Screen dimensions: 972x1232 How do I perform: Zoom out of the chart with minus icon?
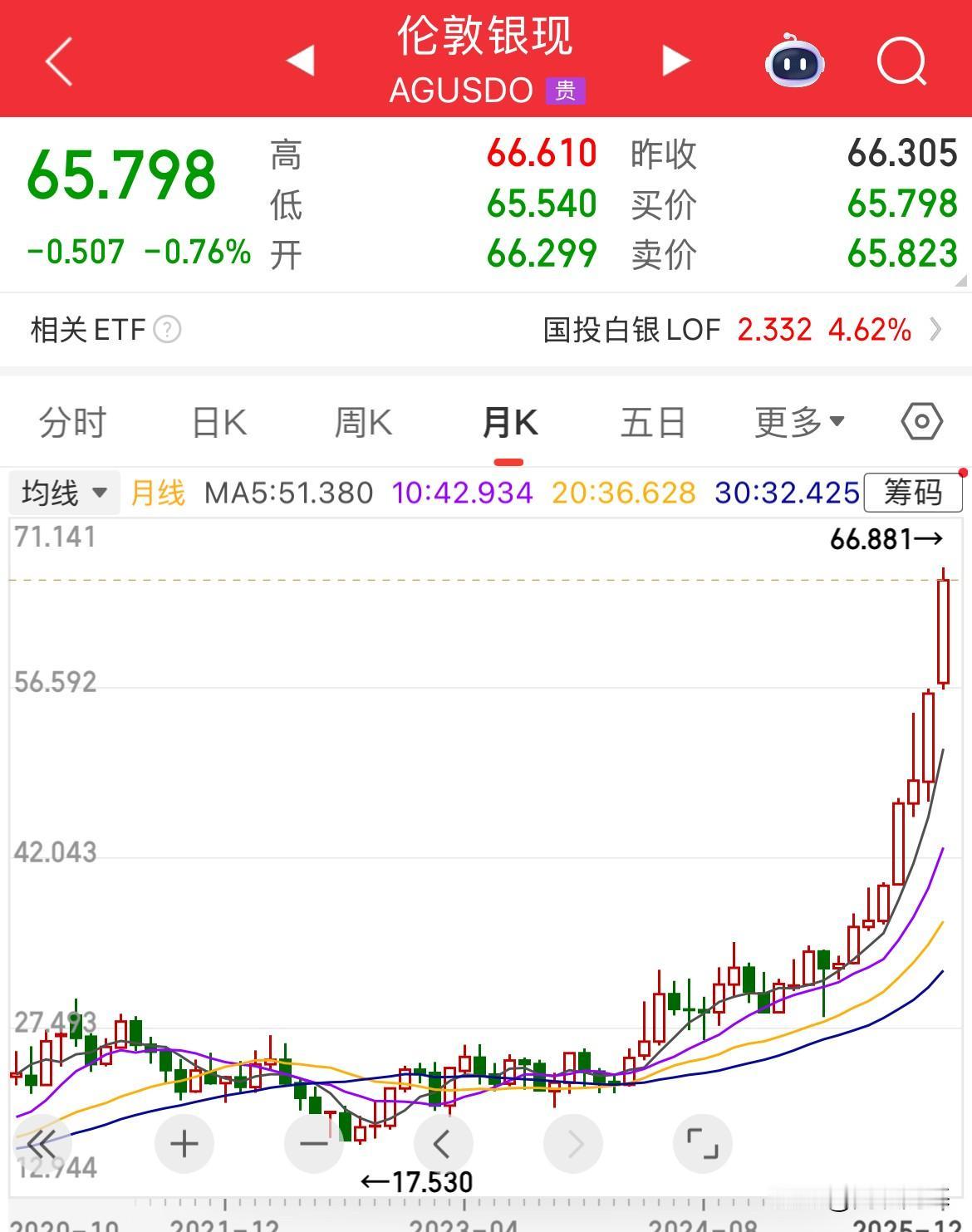tap(313, 1143)
